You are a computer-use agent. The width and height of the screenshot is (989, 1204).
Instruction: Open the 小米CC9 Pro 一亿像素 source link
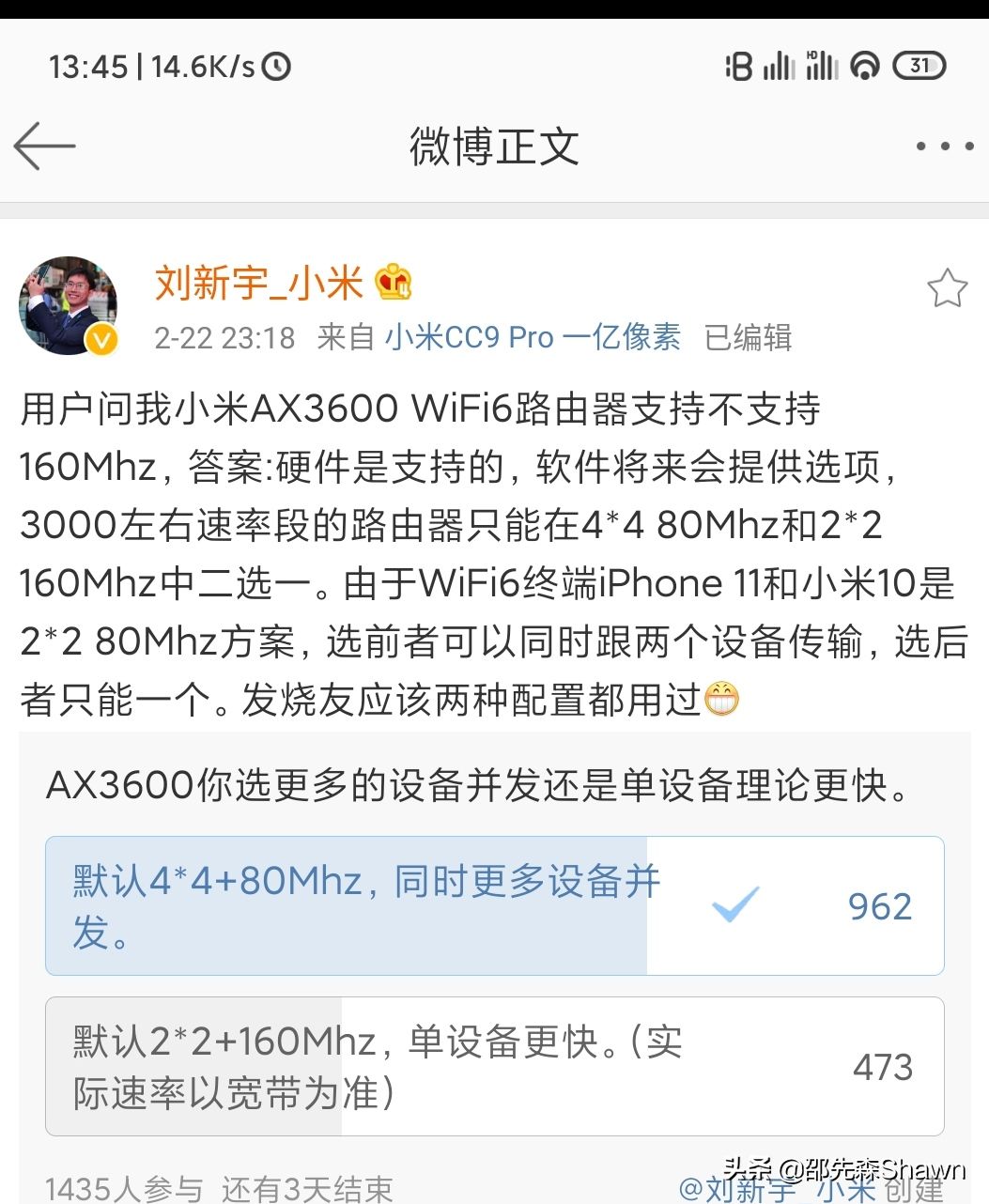pos(533,337)
